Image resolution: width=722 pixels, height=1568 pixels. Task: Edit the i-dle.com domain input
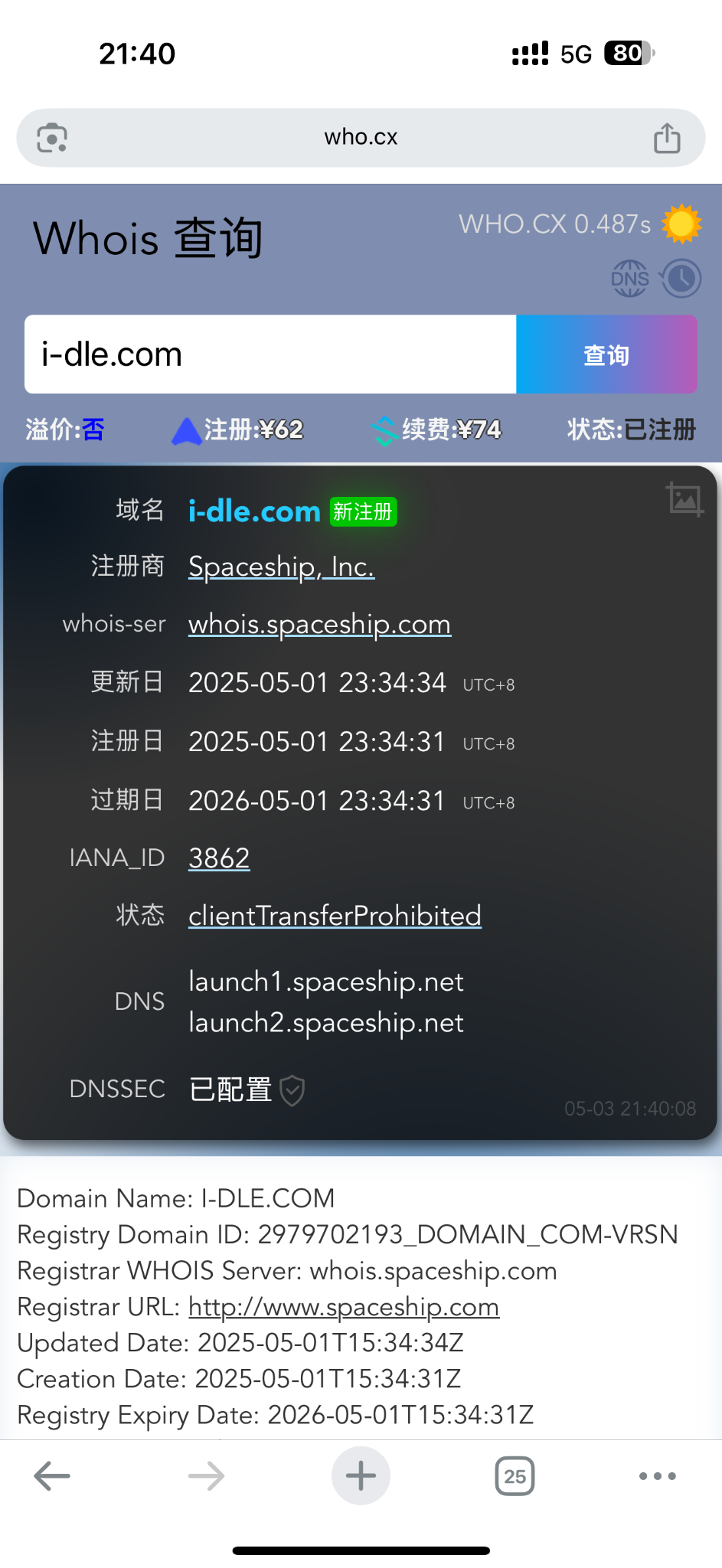click(x=270, y=354)
